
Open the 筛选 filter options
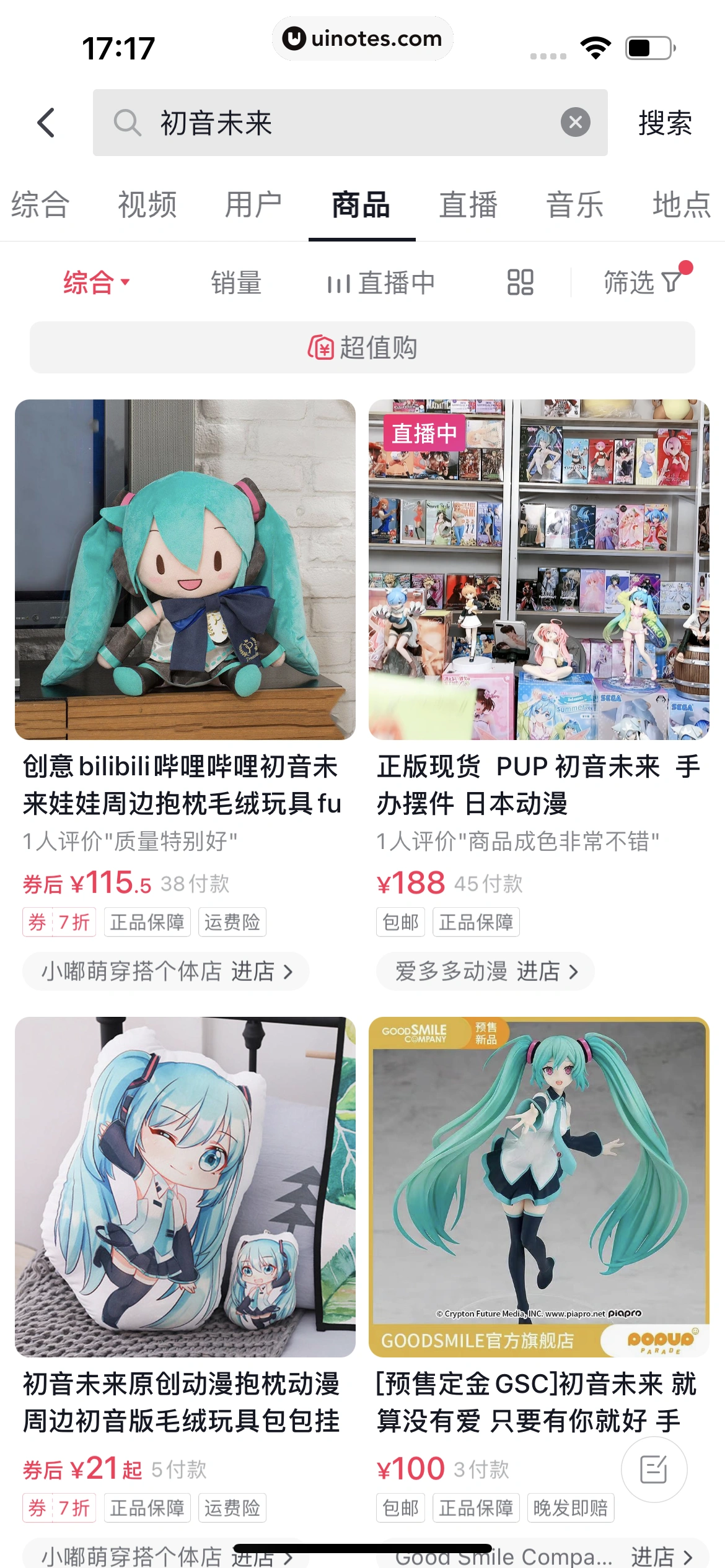pos(642,282)
